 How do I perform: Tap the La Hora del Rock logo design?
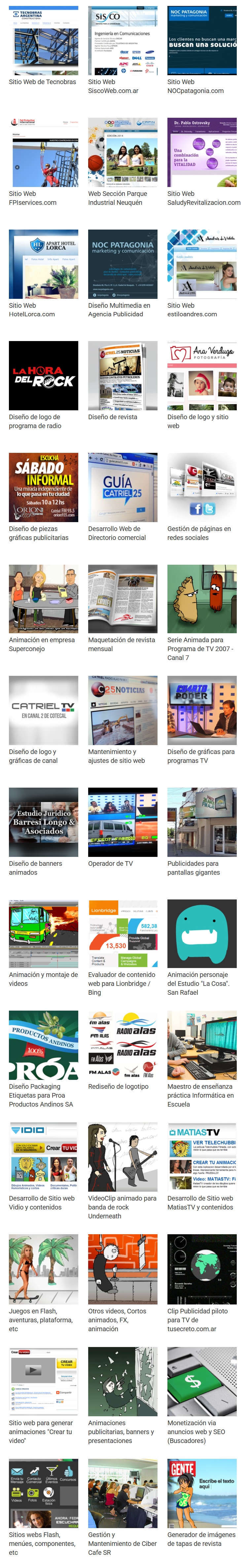click(43, 376)
